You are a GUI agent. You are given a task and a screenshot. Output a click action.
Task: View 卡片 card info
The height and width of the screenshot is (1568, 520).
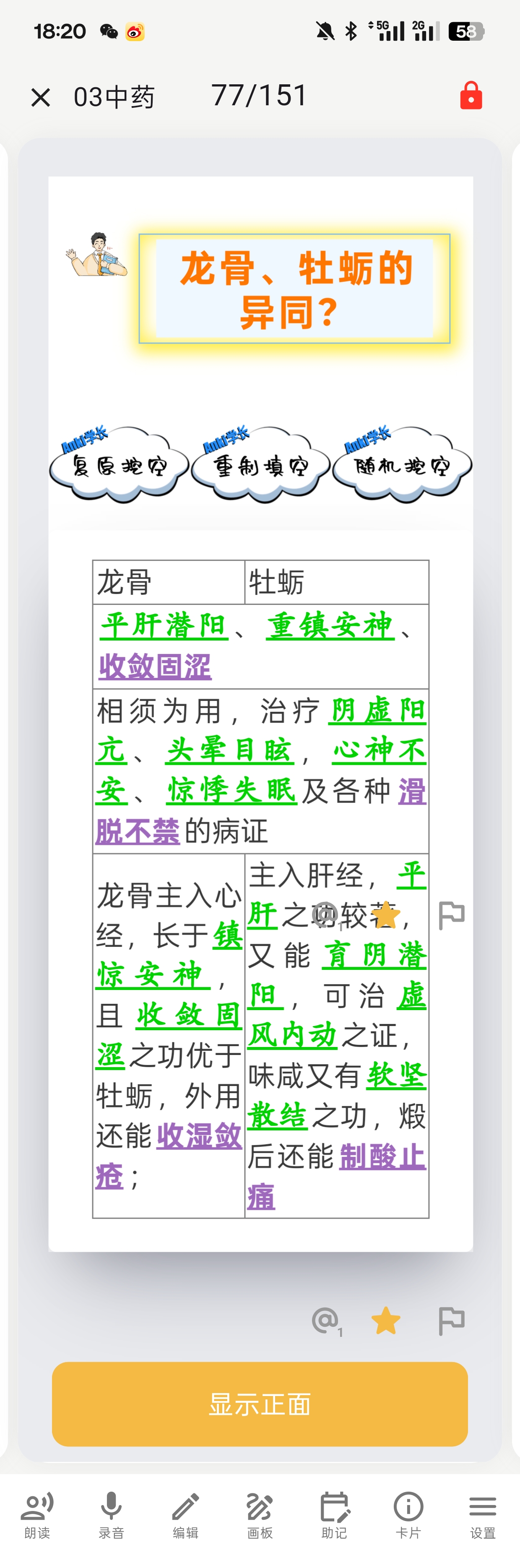(408, 1514)
